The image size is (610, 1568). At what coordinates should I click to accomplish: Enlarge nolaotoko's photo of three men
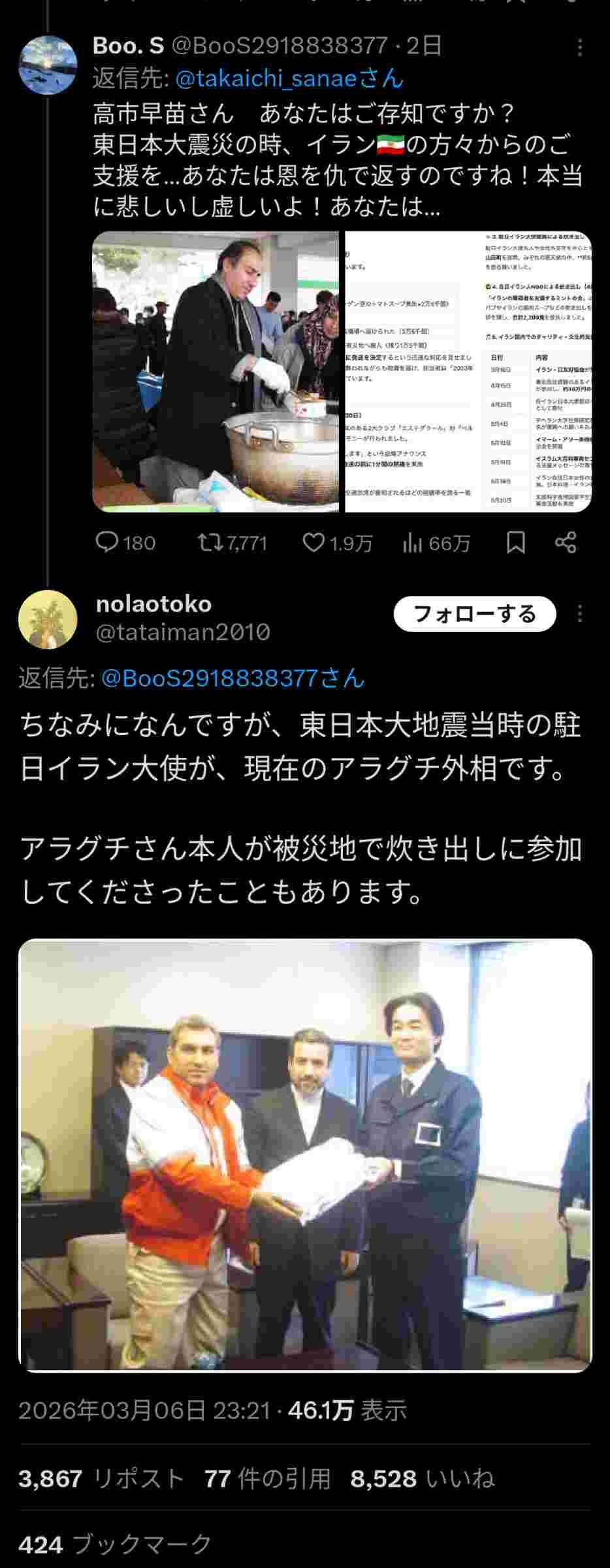click(x=305, y=1154)
